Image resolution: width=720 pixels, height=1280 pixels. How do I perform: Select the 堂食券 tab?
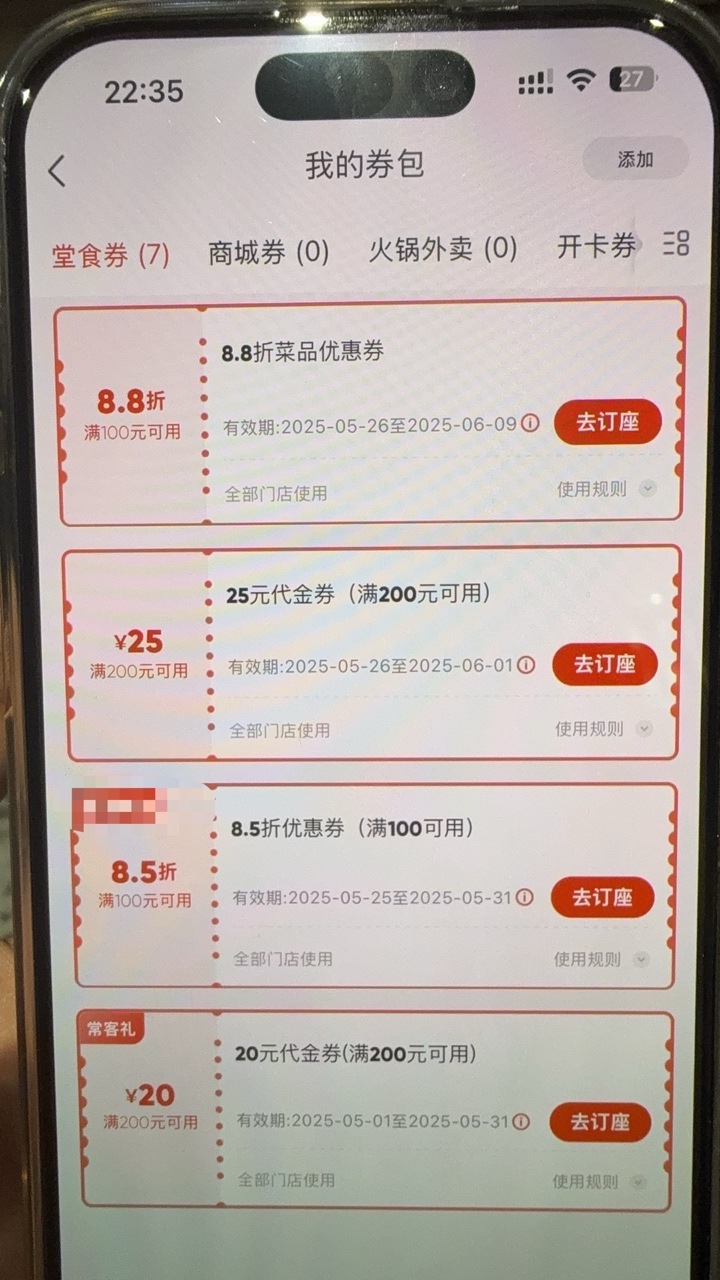pyautogui.click(x=110, y=255)
